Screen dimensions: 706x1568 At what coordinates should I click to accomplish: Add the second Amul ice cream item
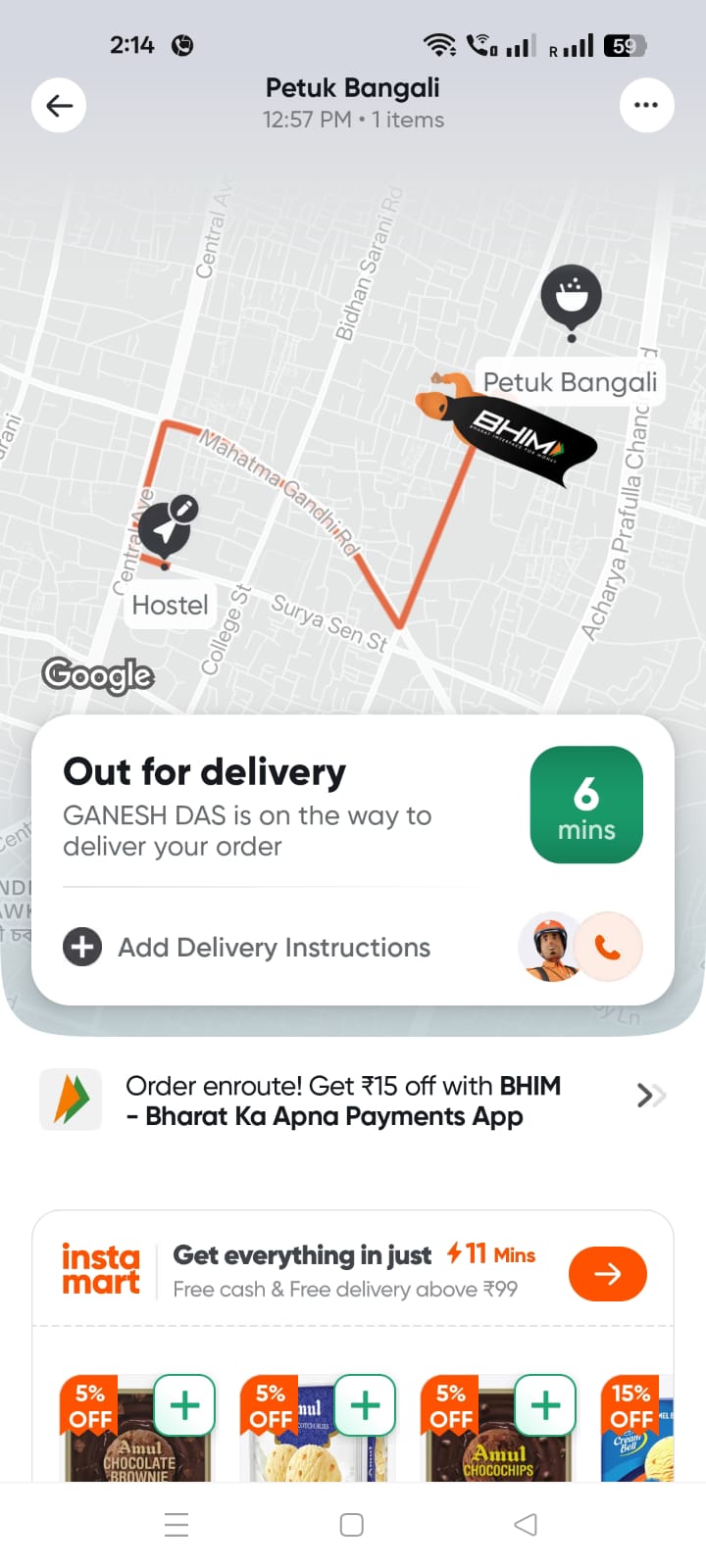[x=365, y=1405]
